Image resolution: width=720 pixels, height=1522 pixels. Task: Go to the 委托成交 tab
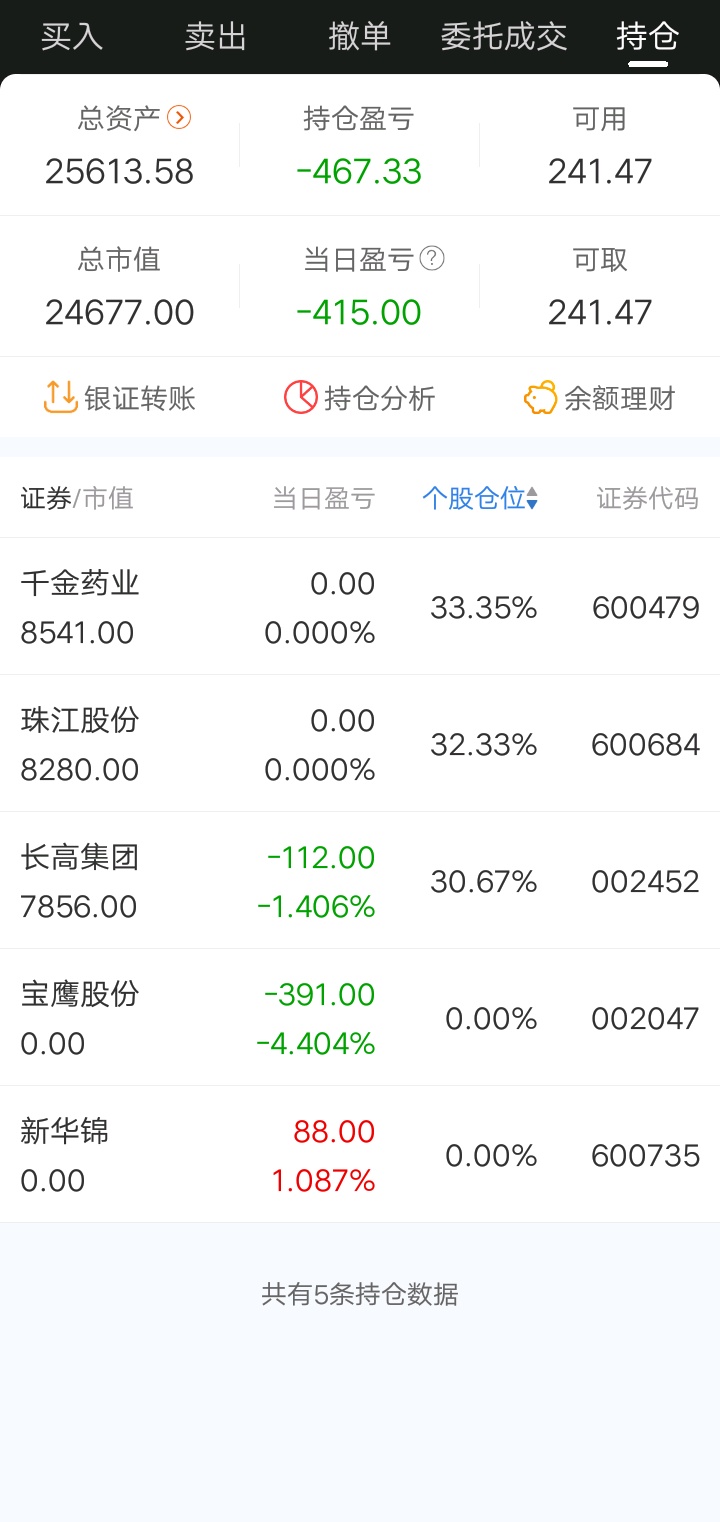click(504, 37)
